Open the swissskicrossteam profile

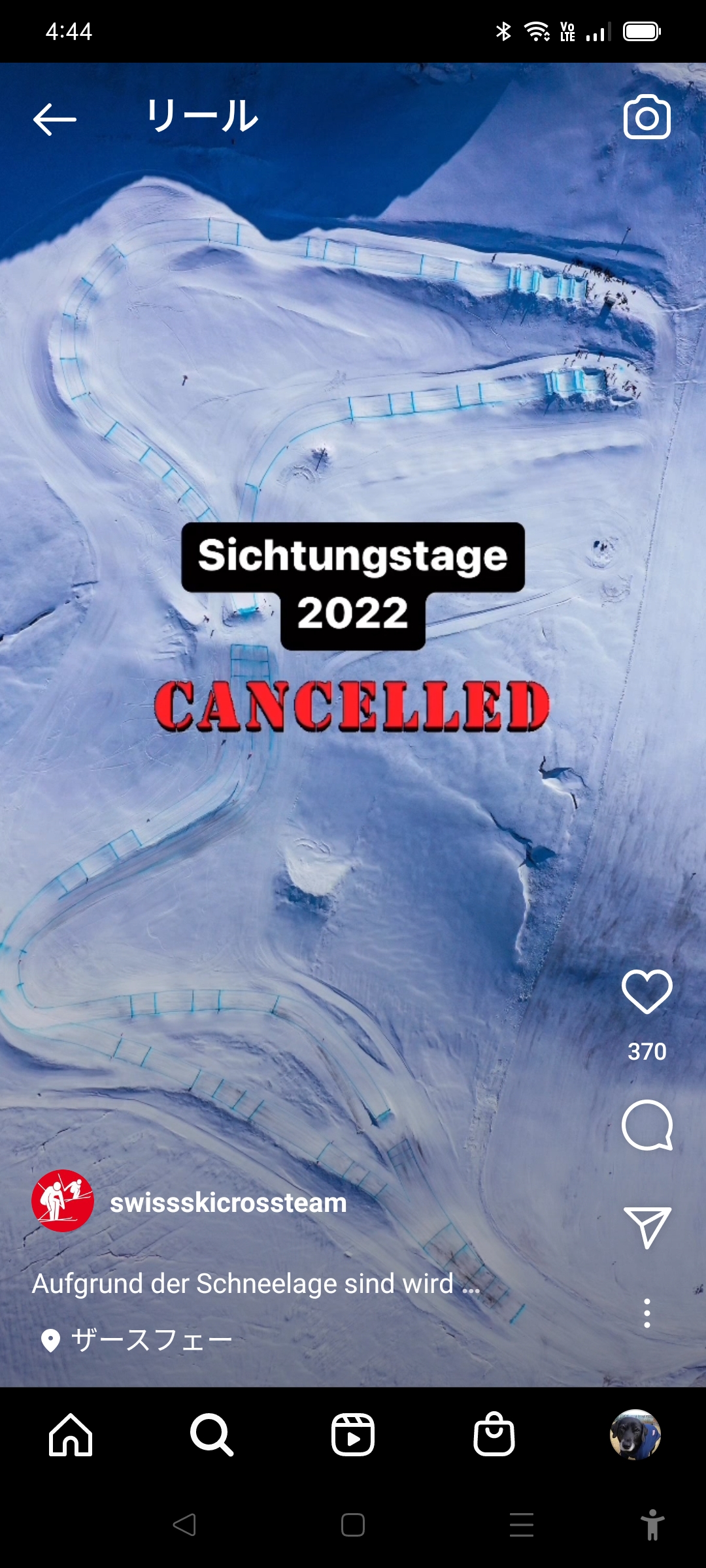pyautogui.click(x=227, y=1203)
